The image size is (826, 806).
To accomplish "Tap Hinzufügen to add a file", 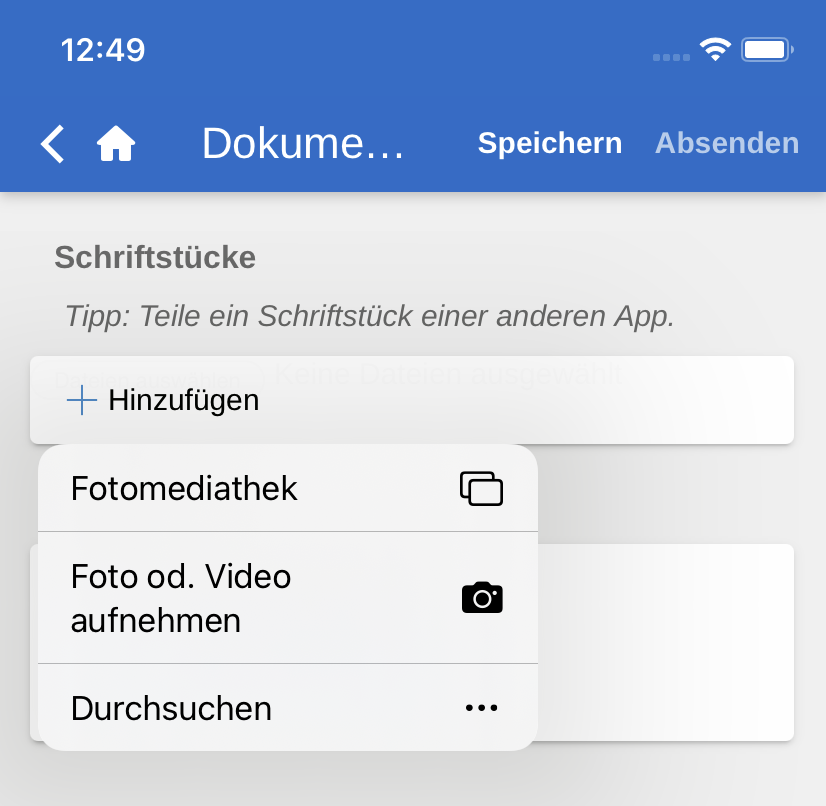I will [x=164, y=401].
